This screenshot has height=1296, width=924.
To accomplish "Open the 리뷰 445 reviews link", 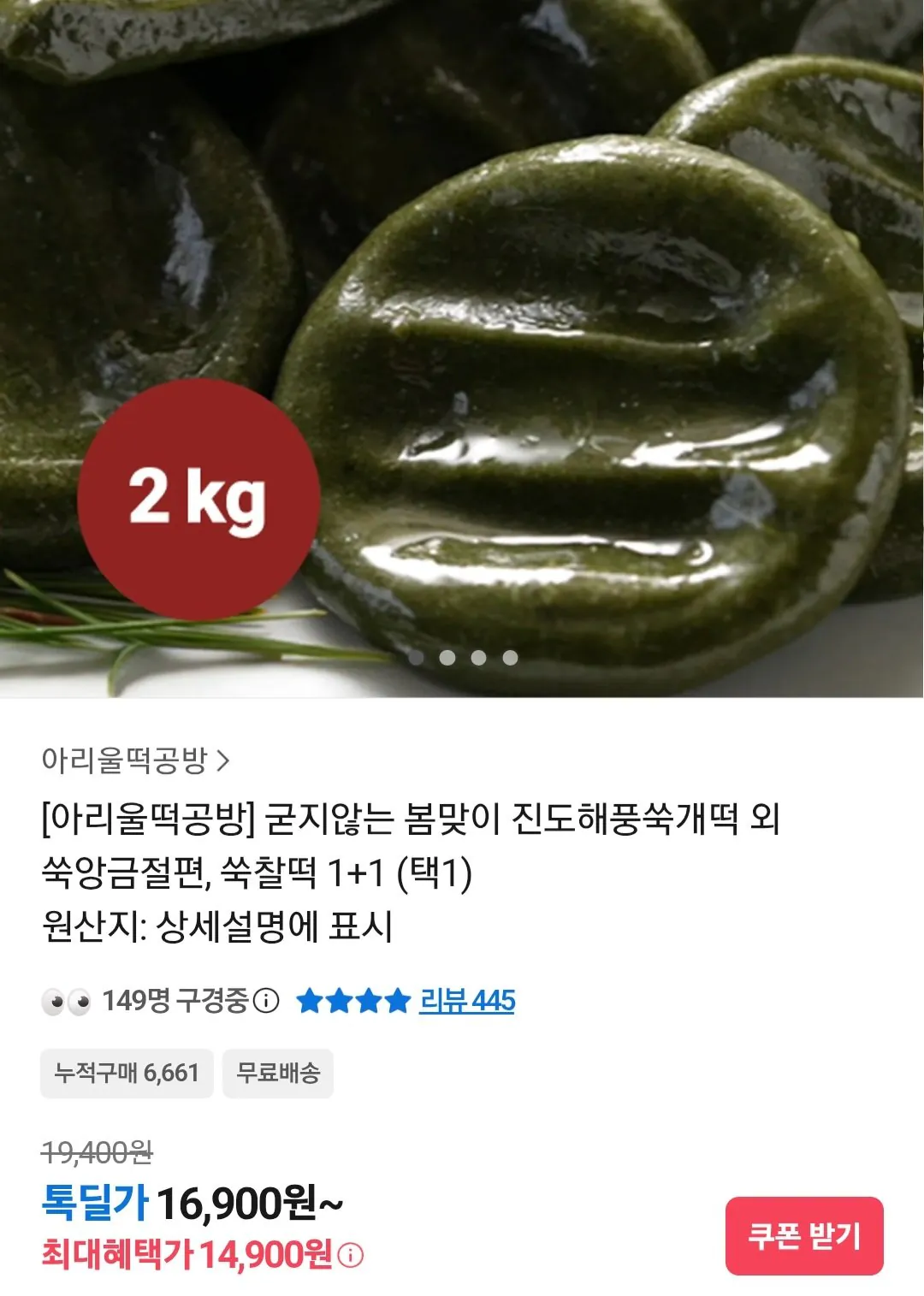I will pyautogui.click(x=466, y=1000).
